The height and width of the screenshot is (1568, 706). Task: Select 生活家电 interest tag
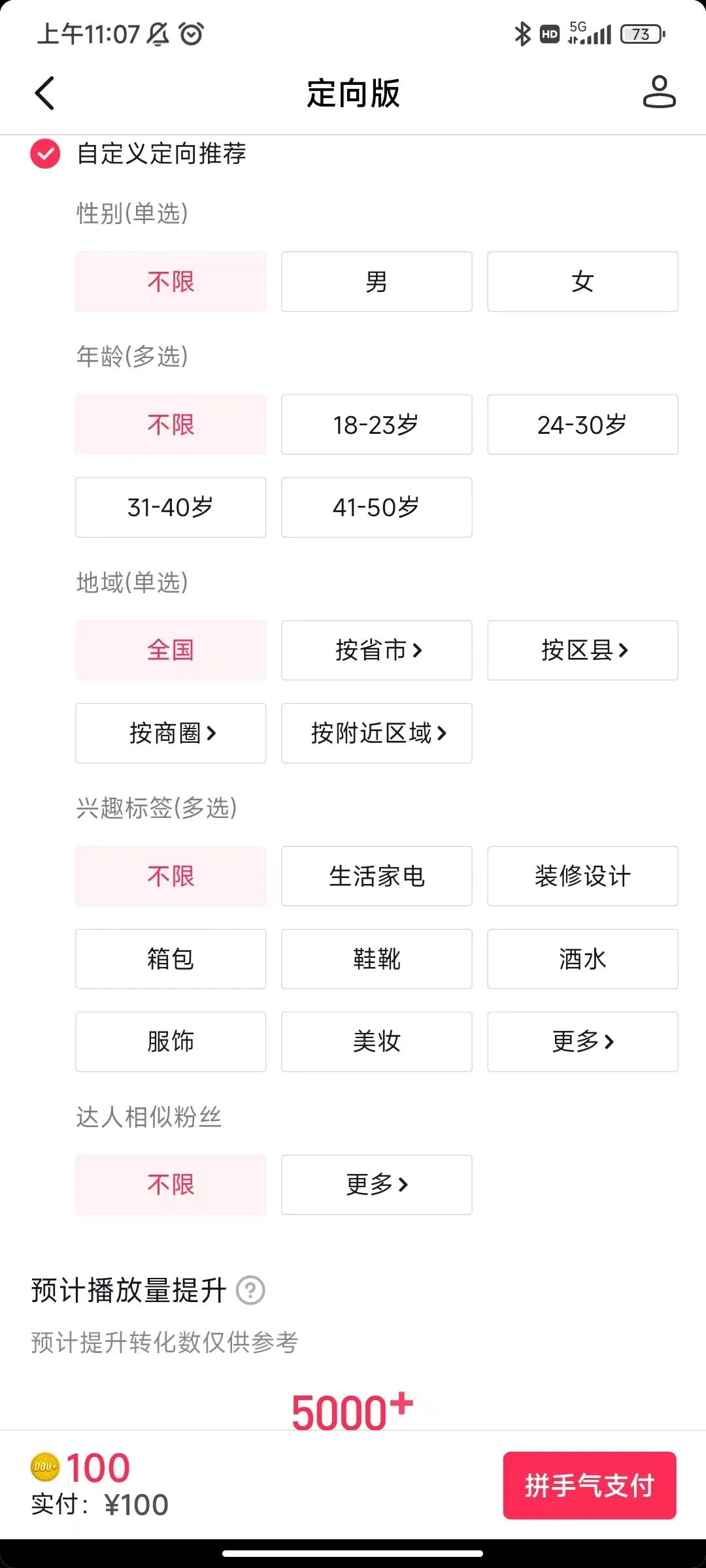tap(377, 876)
